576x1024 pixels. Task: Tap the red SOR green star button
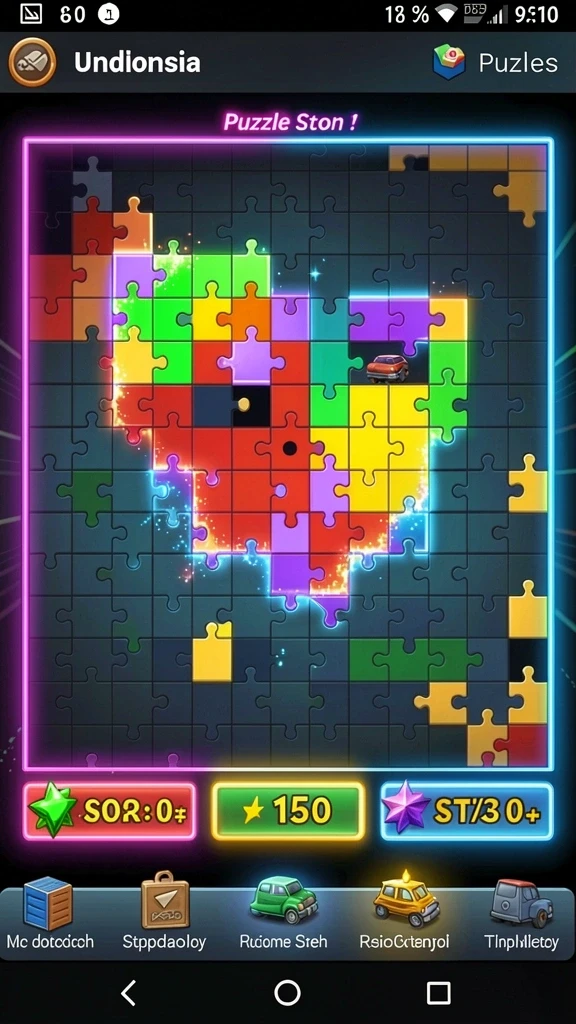110,810
